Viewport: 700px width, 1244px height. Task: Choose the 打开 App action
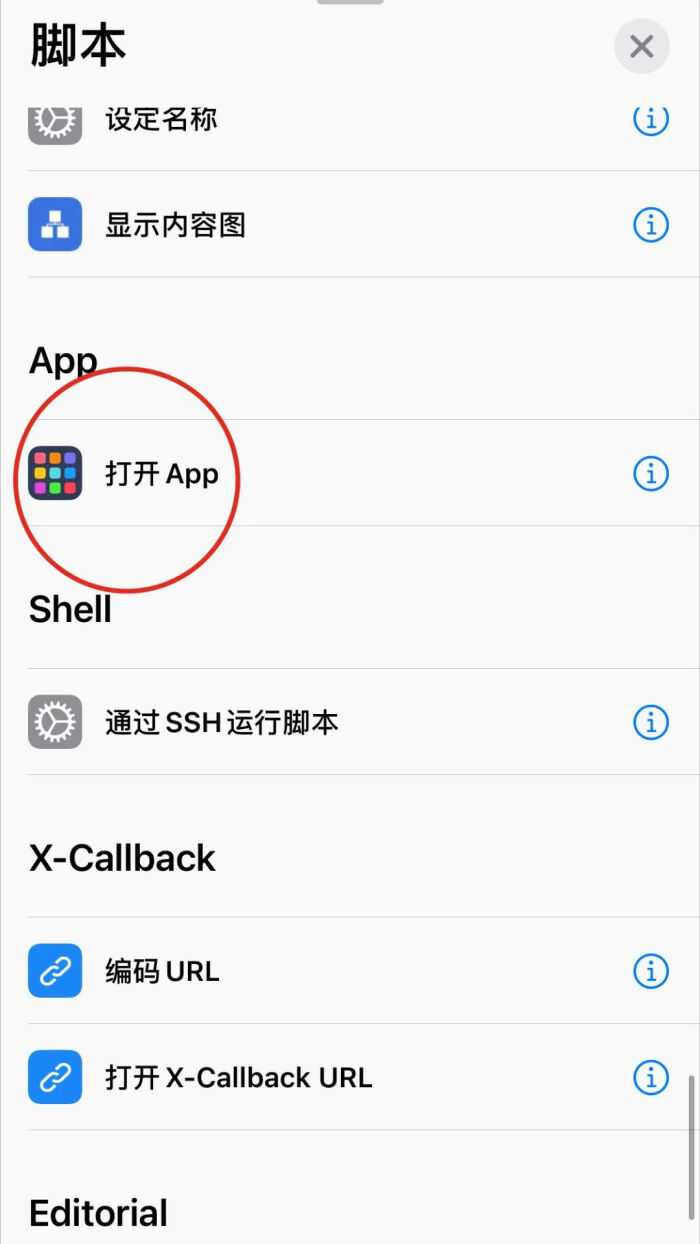coord(162,473)
